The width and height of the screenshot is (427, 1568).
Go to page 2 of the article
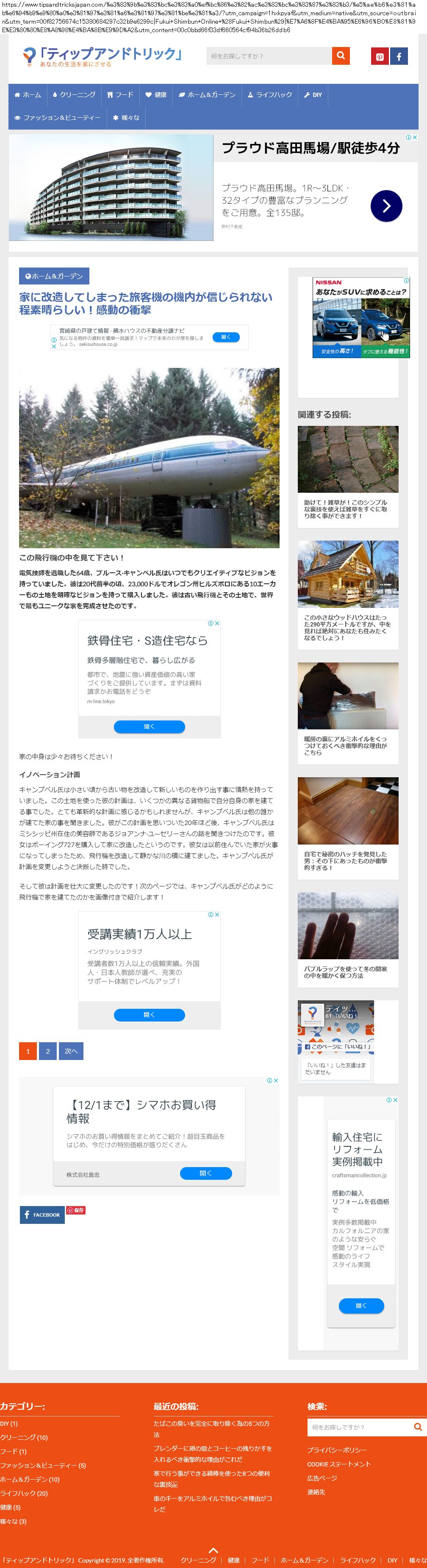pos(47,1051)
